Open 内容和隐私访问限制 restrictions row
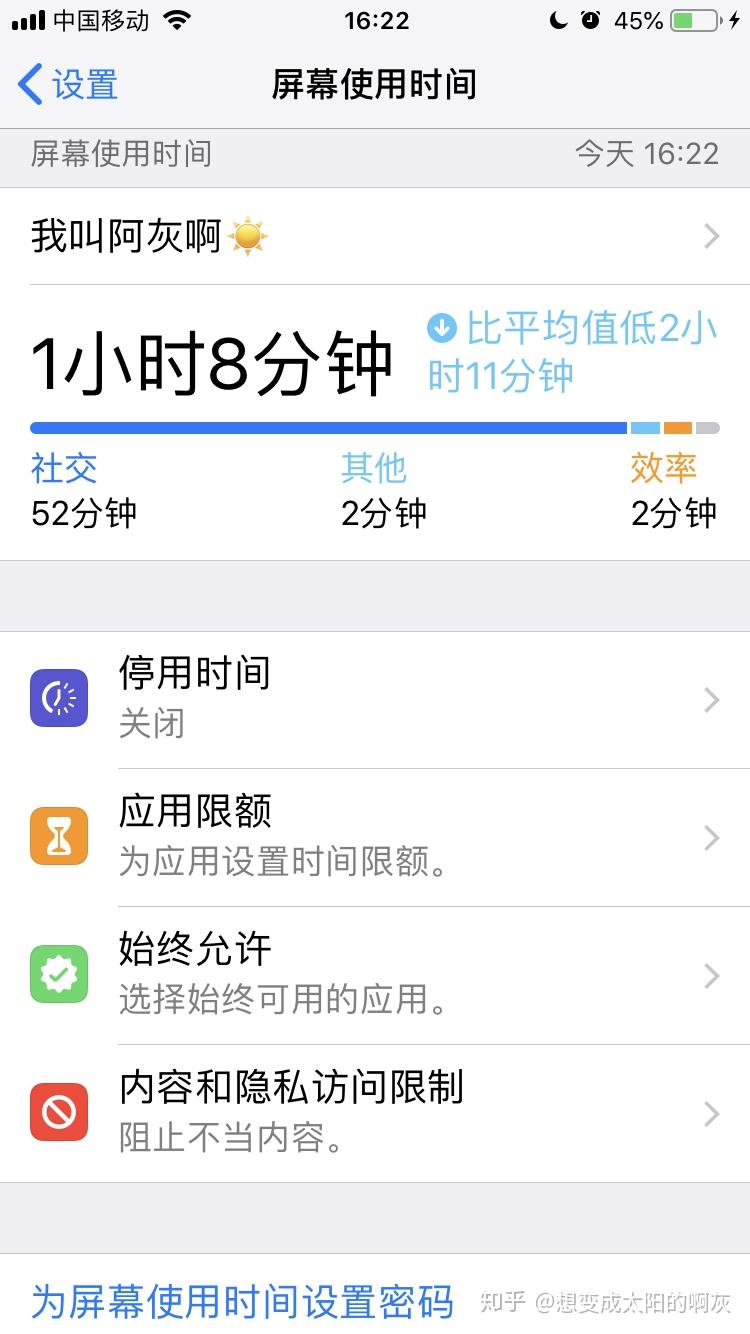750x1334 pixels. click(x=375, y=1112)
